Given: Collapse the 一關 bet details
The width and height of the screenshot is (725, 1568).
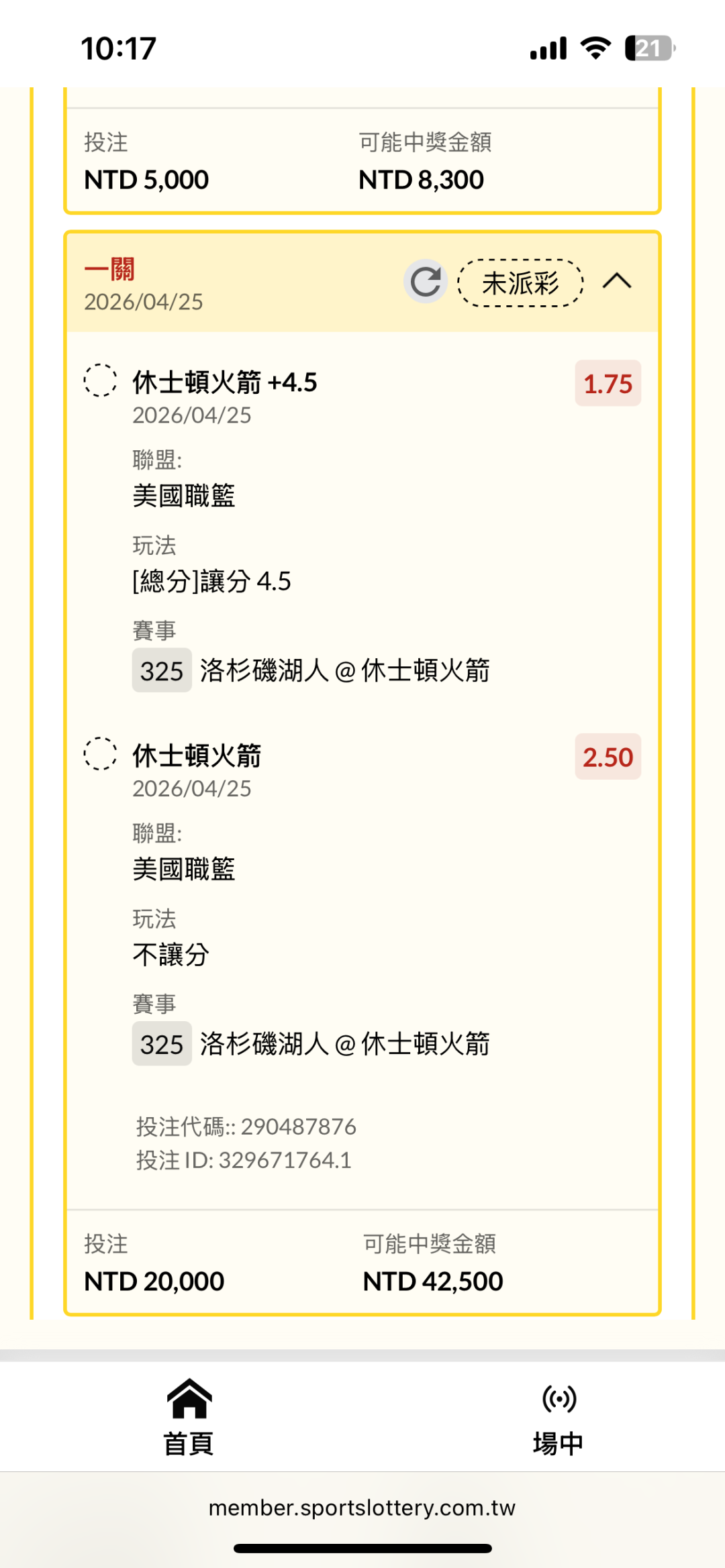Looking at the screenshot, I should pos(617,282).
